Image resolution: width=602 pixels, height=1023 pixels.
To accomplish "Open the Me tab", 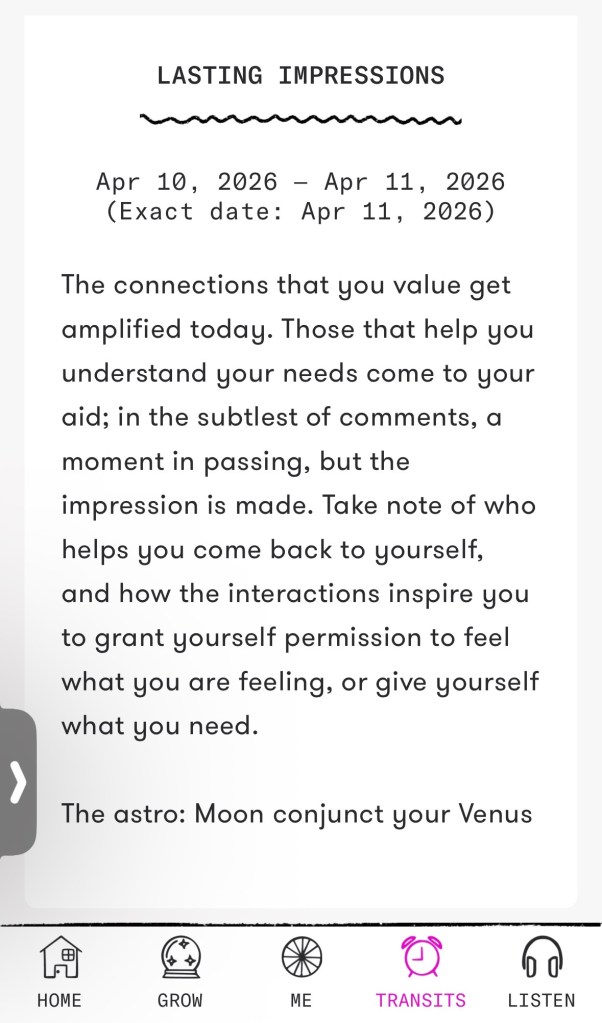I will coord(301,971).
